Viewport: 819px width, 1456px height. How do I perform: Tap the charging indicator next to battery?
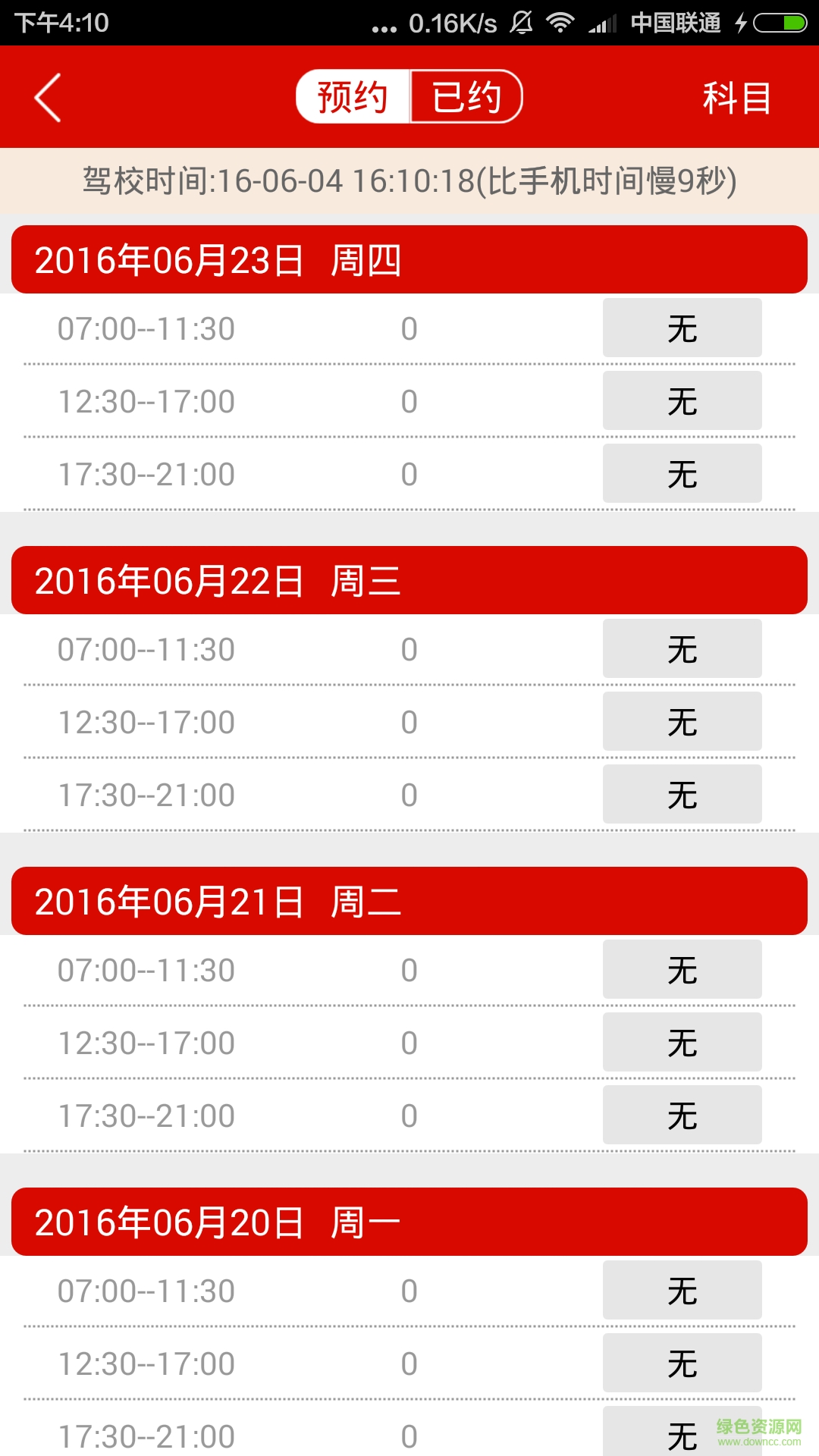coord(739,21)
